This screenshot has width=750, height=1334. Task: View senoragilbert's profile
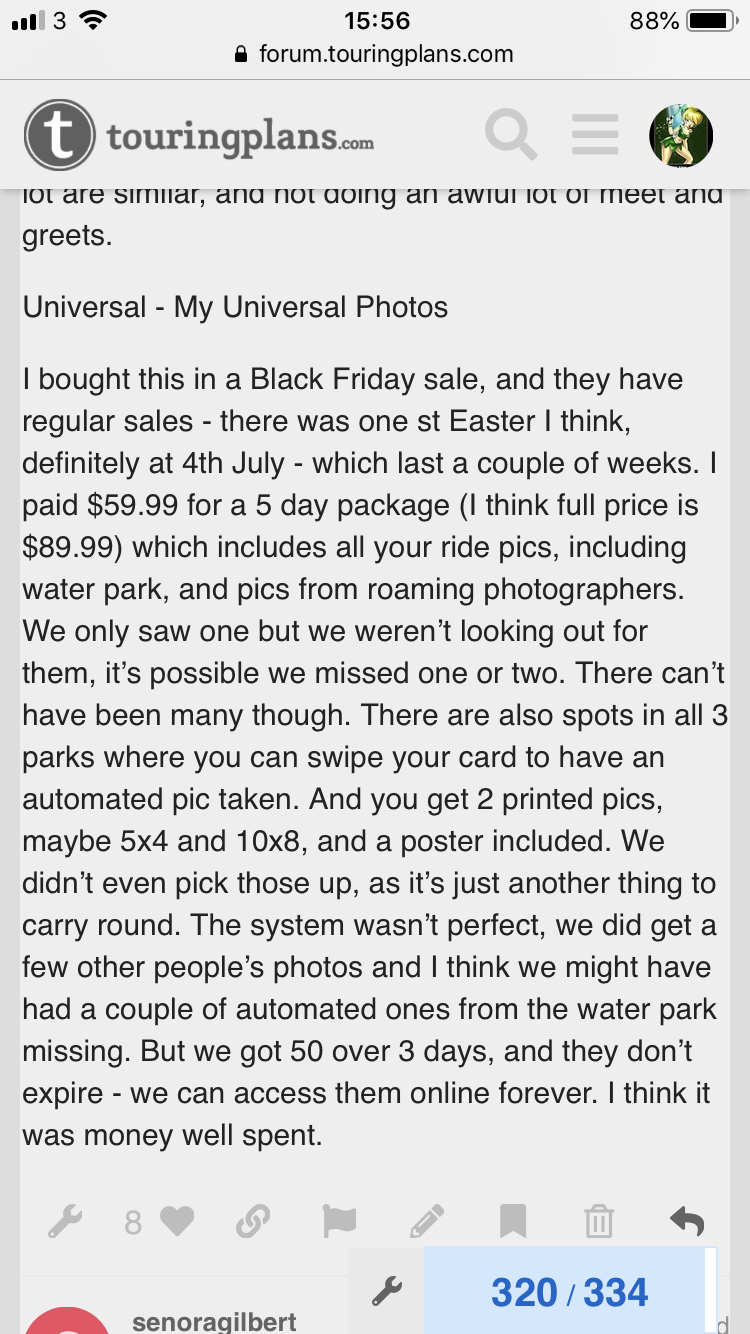214,1322
